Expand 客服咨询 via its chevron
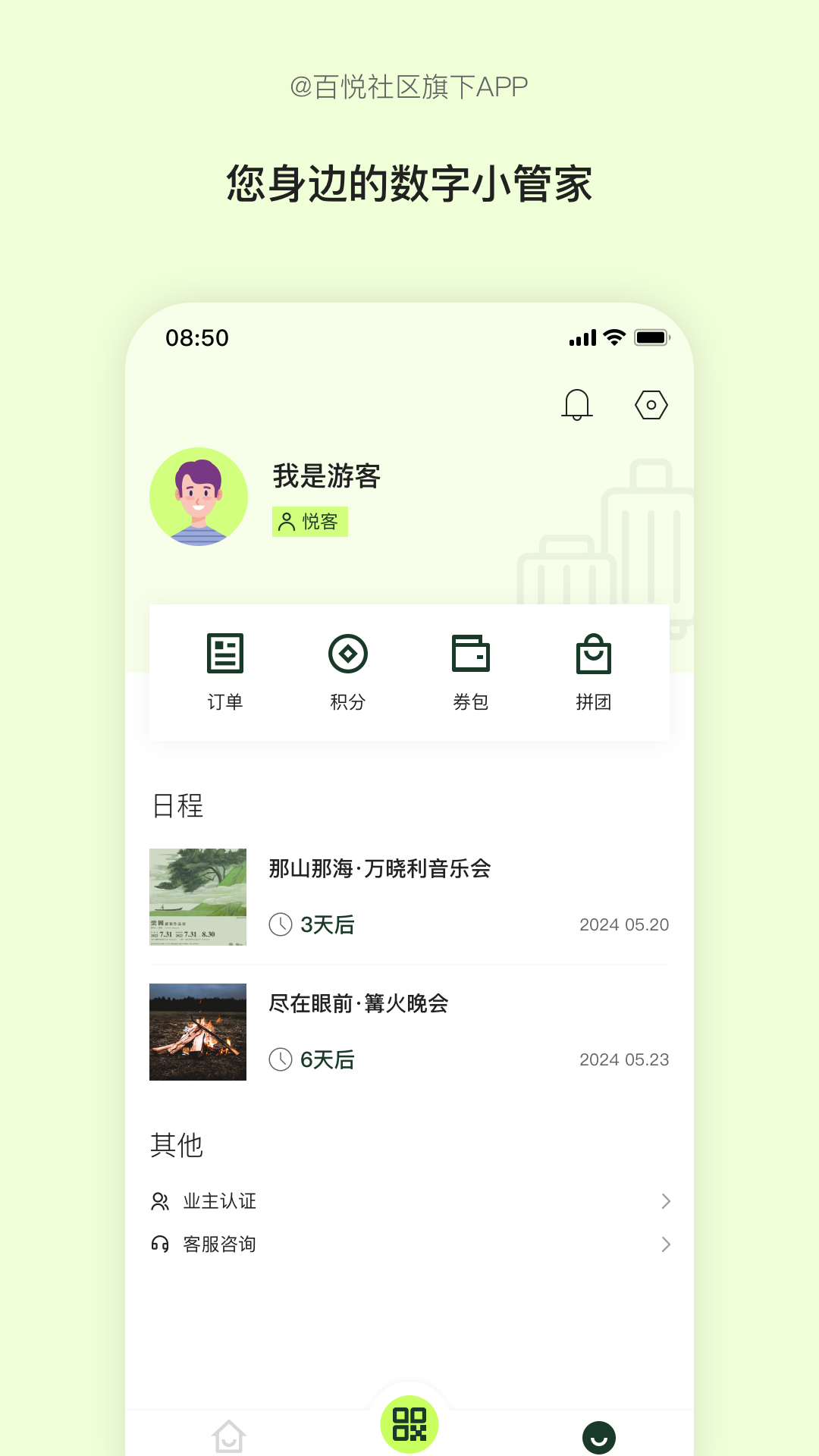 coord(666,1244)
